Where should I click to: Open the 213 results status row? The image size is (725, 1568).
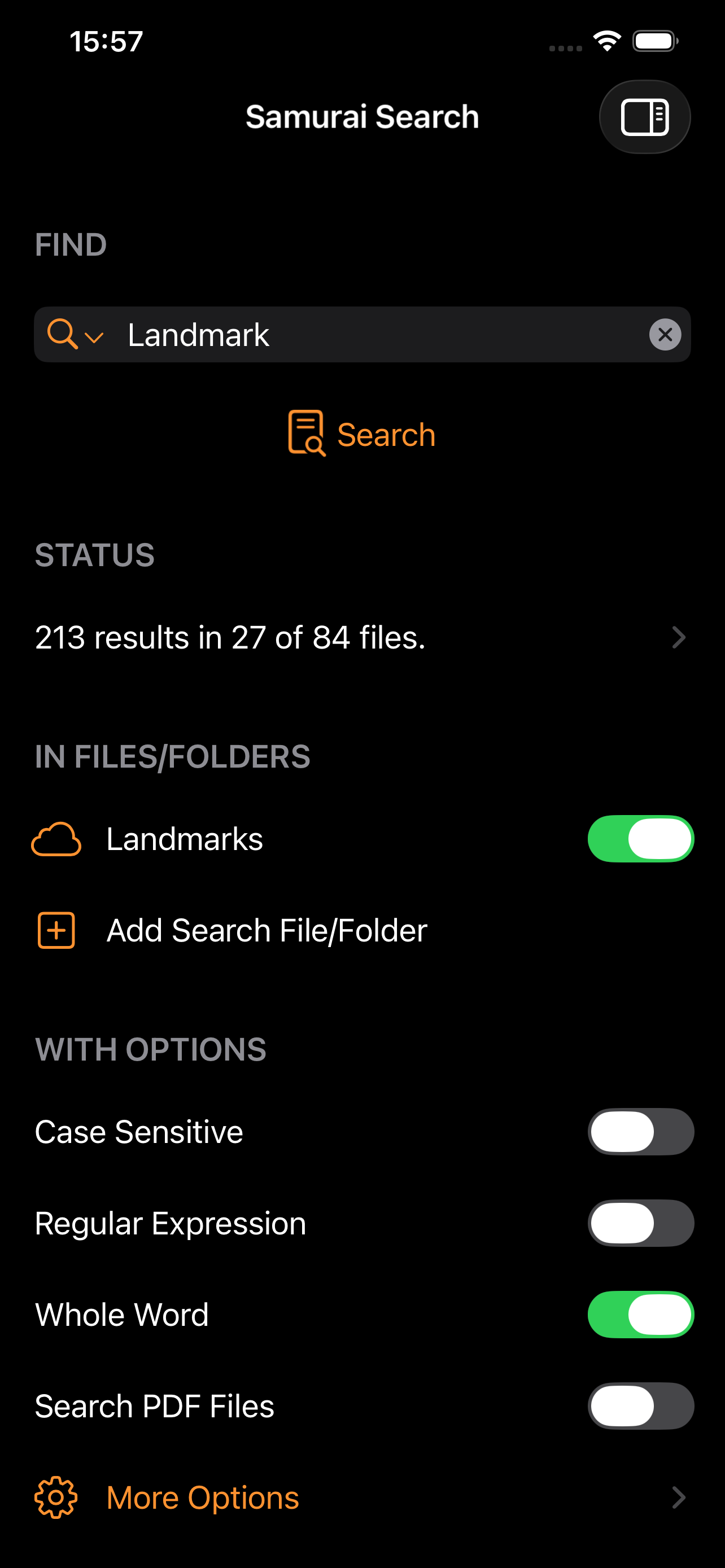(x=362, y=637)
